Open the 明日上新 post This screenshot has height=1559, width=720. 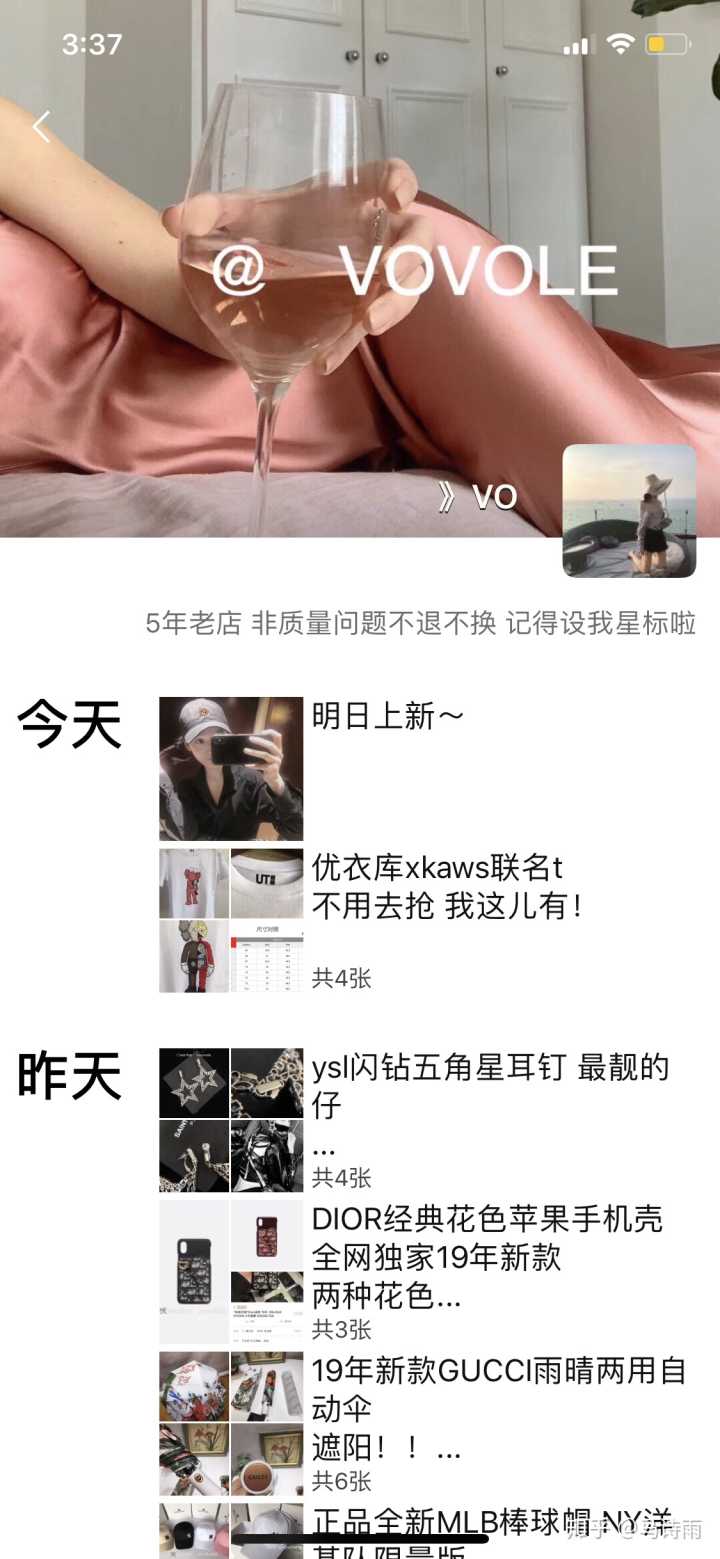387,716
